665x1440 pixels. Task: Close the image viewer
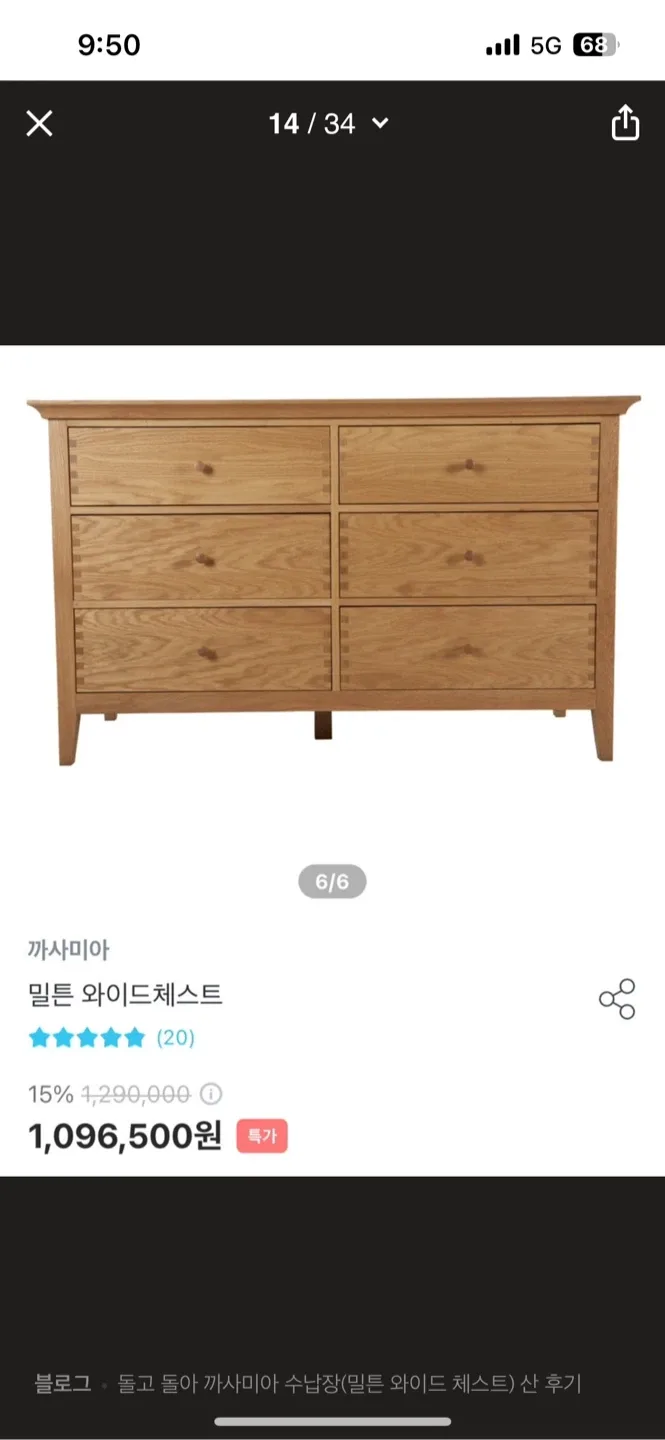coord(39,124)
